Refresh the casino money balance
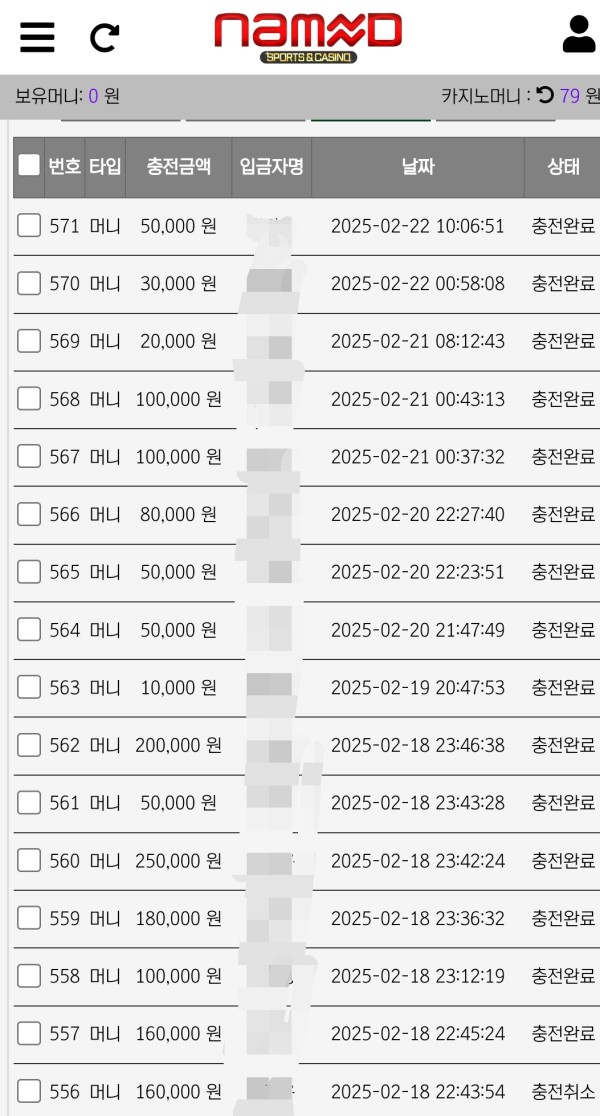600x1116 pixels. coord(545,95)
